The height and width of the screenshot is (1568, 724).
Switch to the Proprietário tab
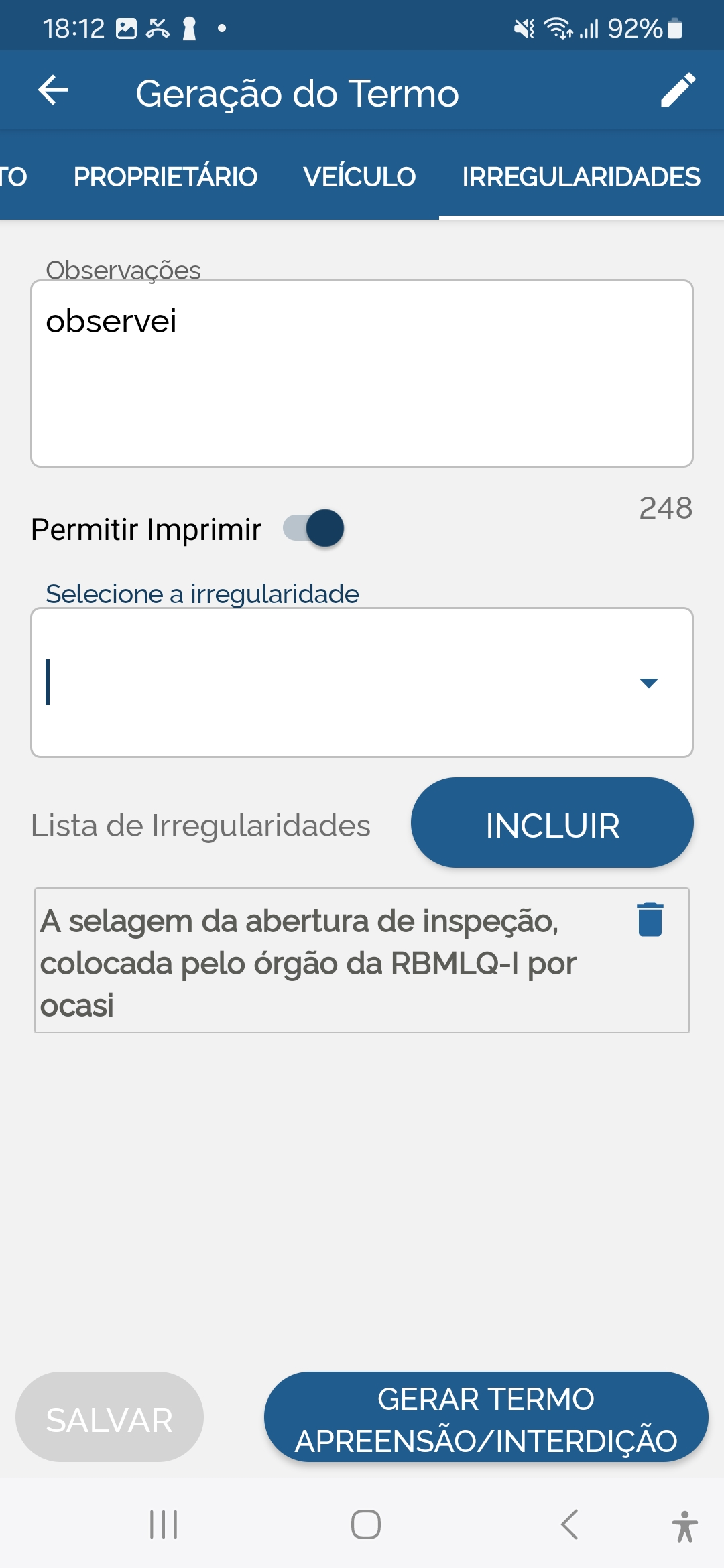pyautogui.click(x=166, y=177)
